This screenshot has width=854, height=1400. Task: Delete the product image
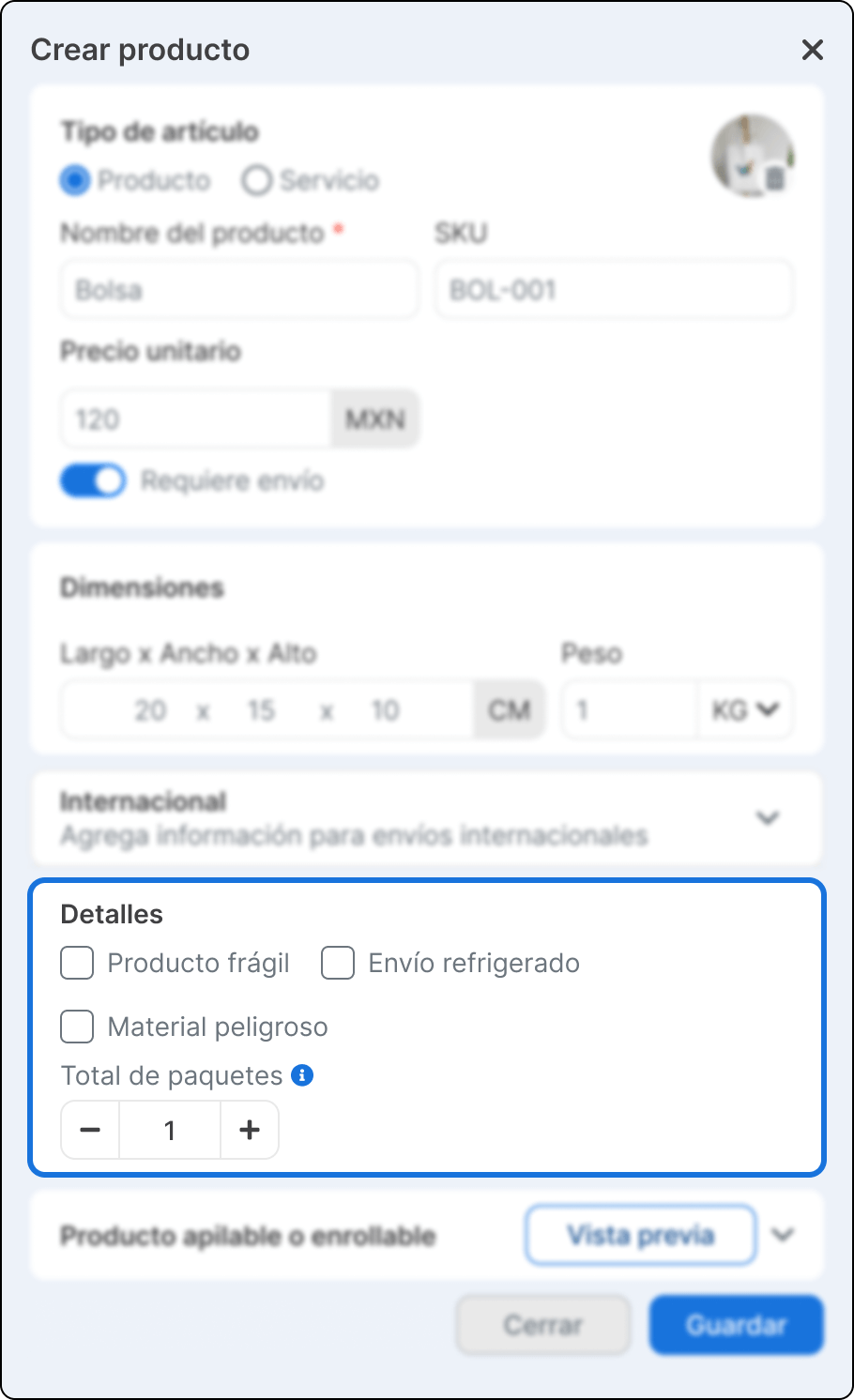click(x=775, y=178)
